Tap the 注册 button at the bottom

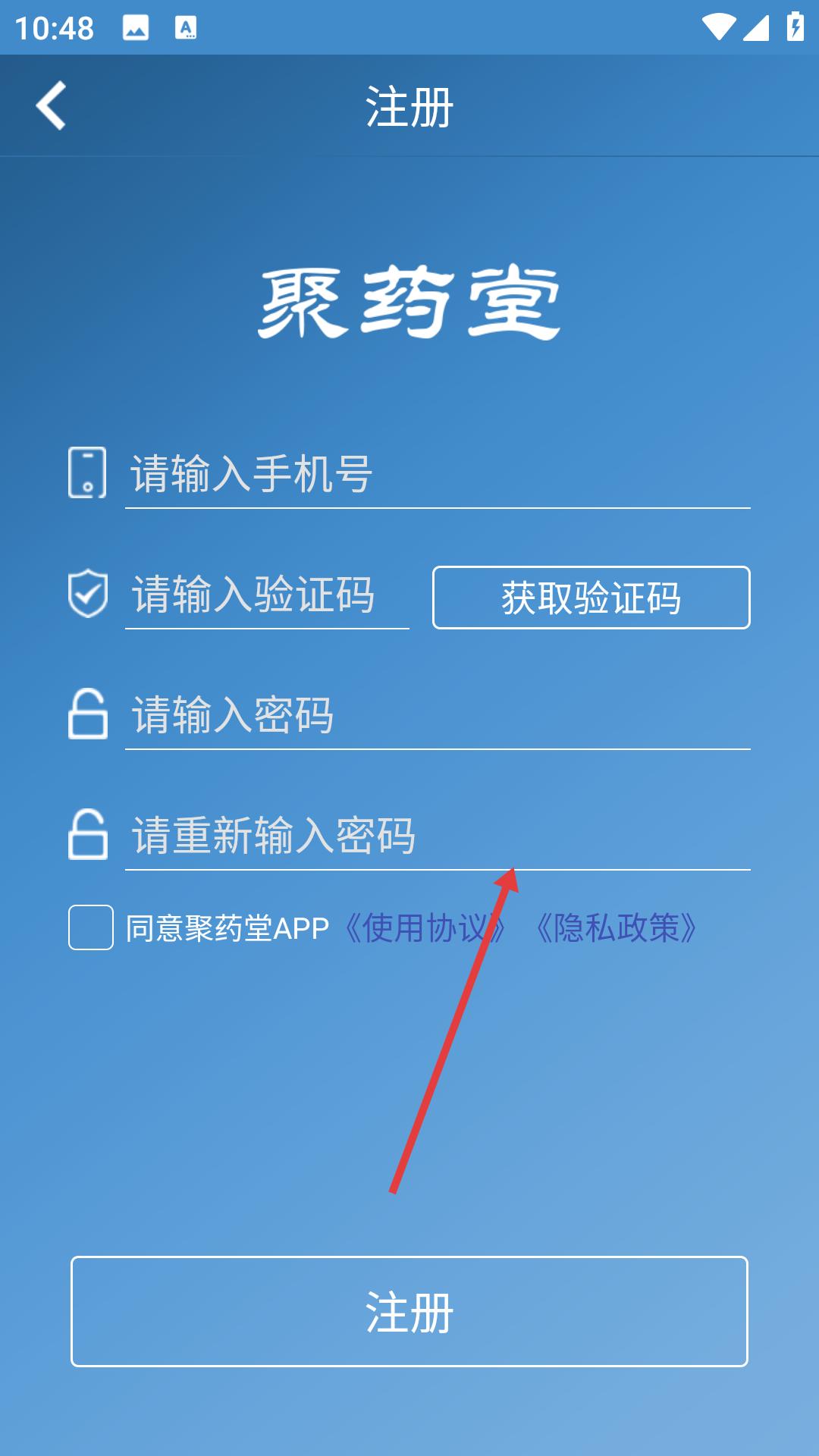coord(409,1312)
